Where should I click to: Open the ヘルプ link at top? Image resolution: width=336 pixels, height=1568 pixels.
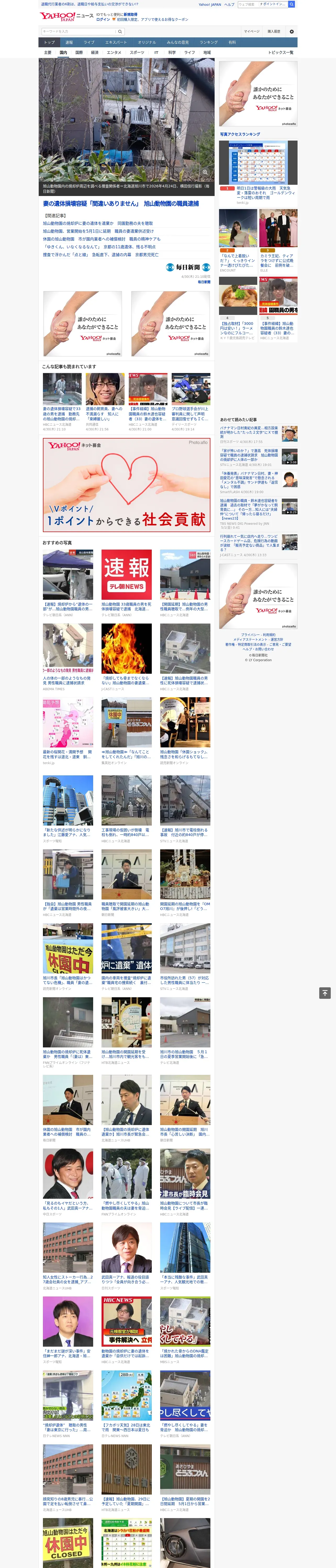click(x=229, y=4)
